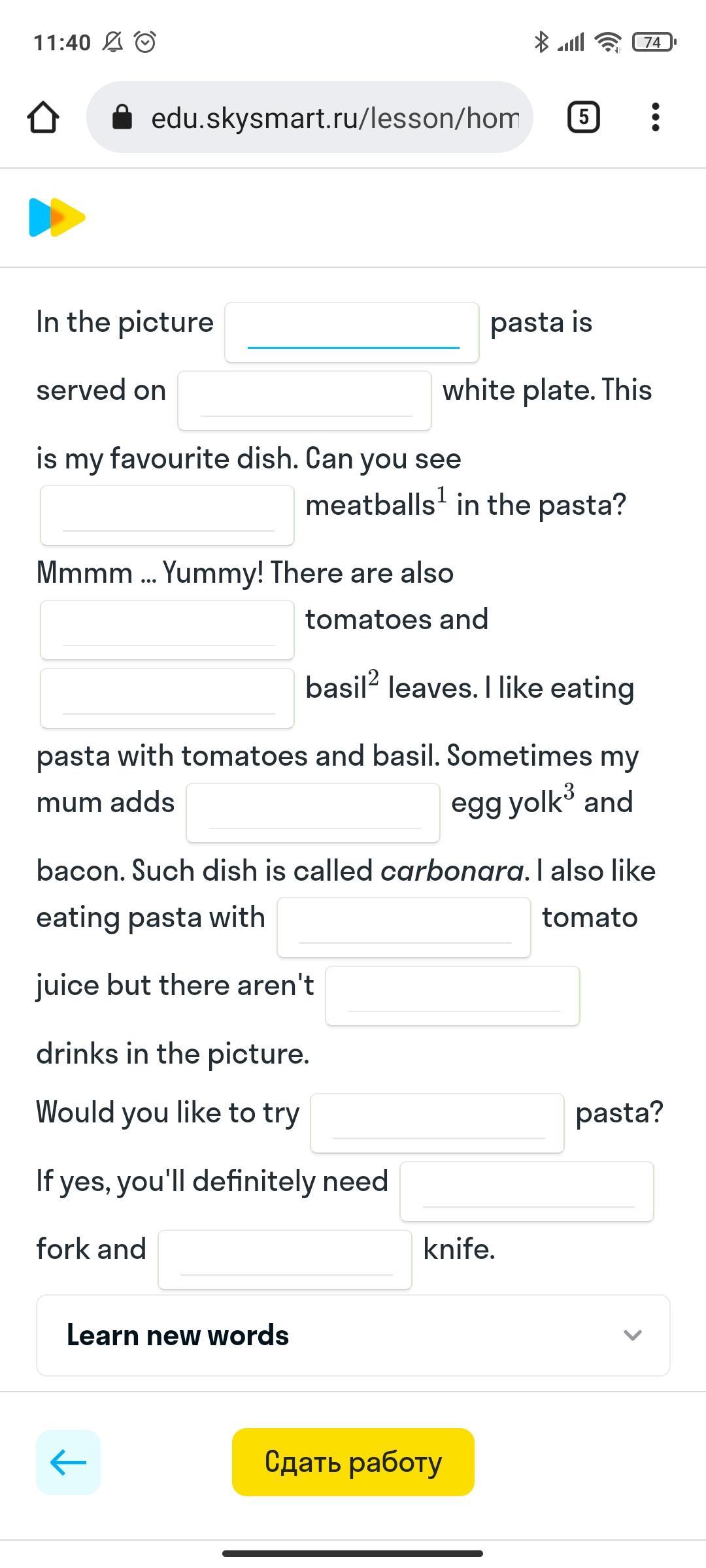The height and width of the screenshot is (1568, 706).
Task: Expand the 'Learn new words' section
Action: (x=353, y=1335)
